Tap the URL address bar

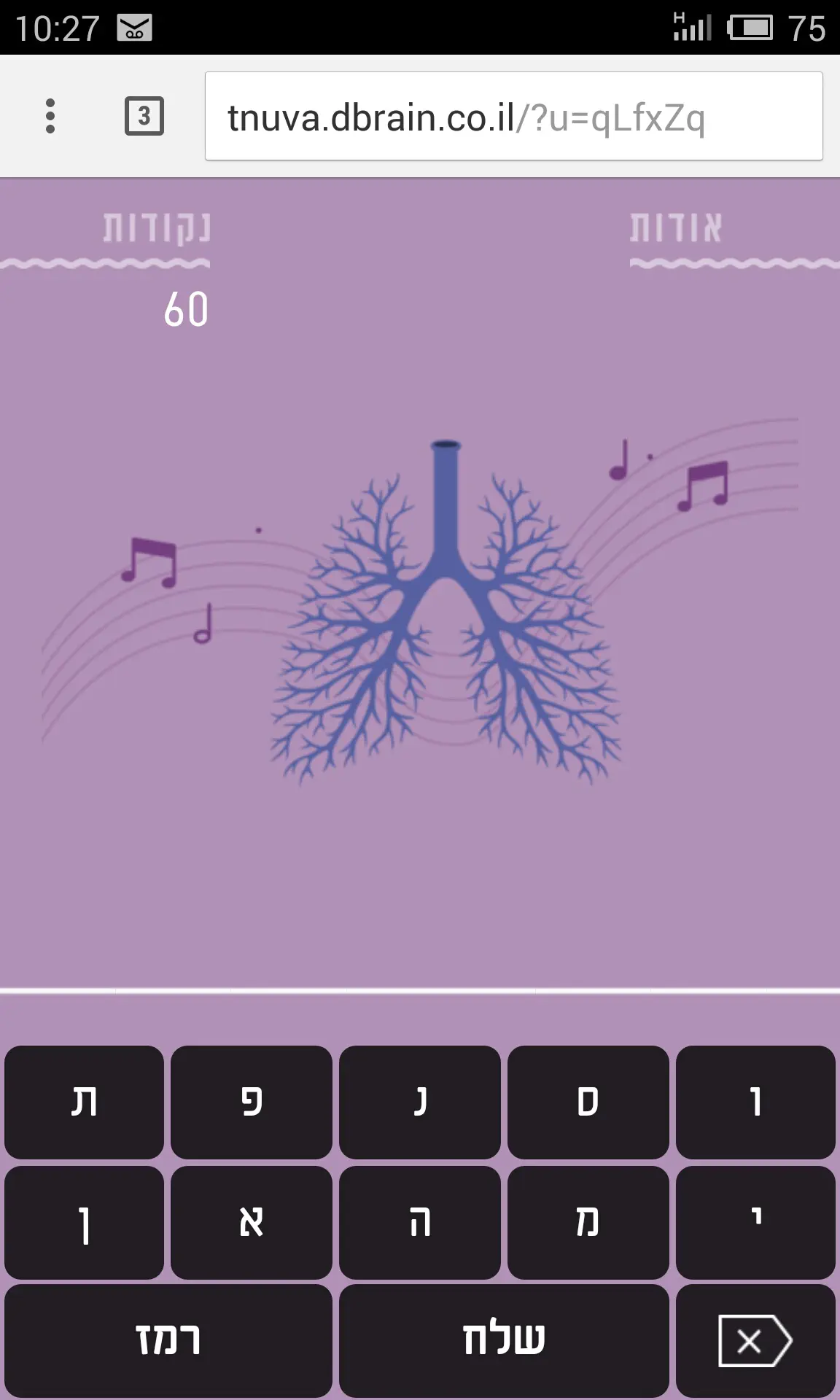click(513, 117)
